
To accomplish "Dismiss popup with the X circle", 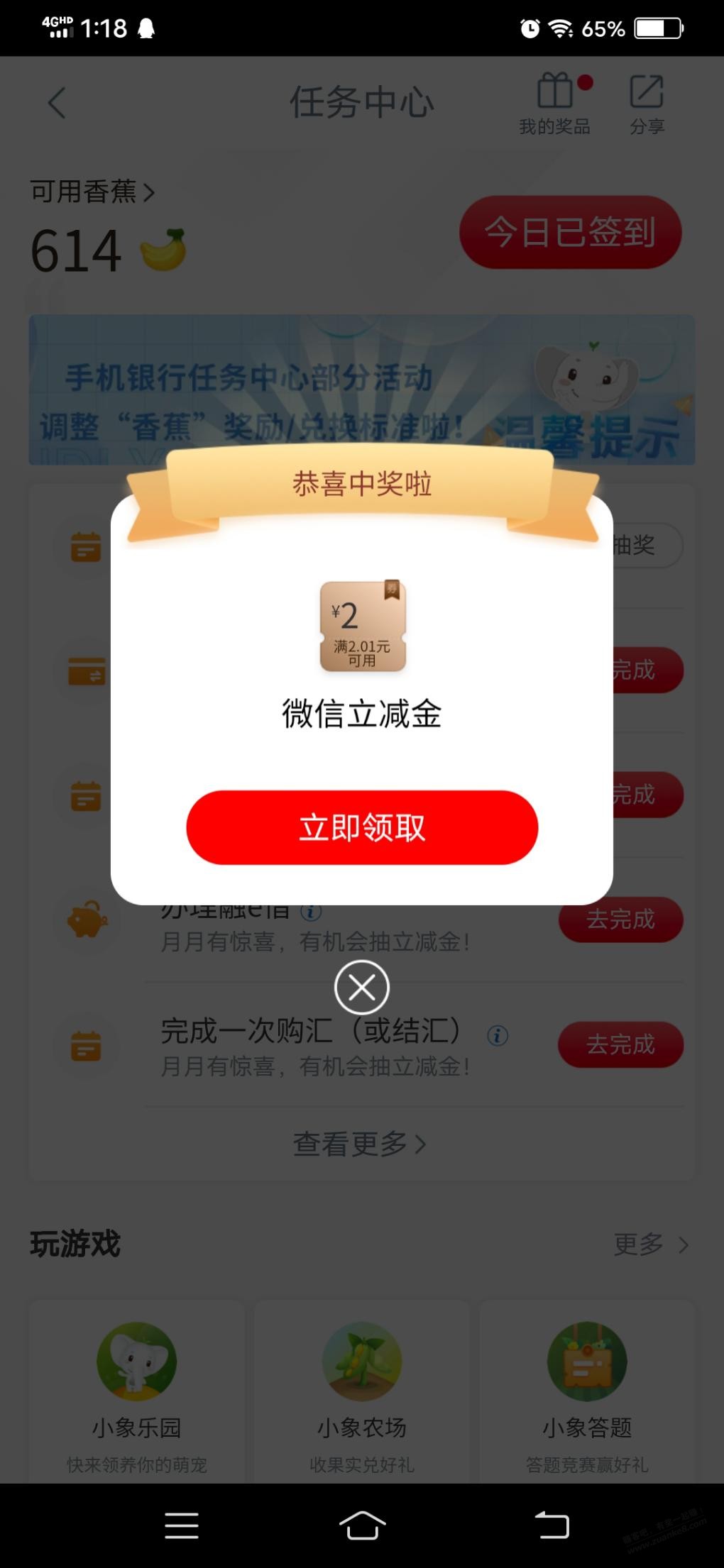I will coord(362,987).
